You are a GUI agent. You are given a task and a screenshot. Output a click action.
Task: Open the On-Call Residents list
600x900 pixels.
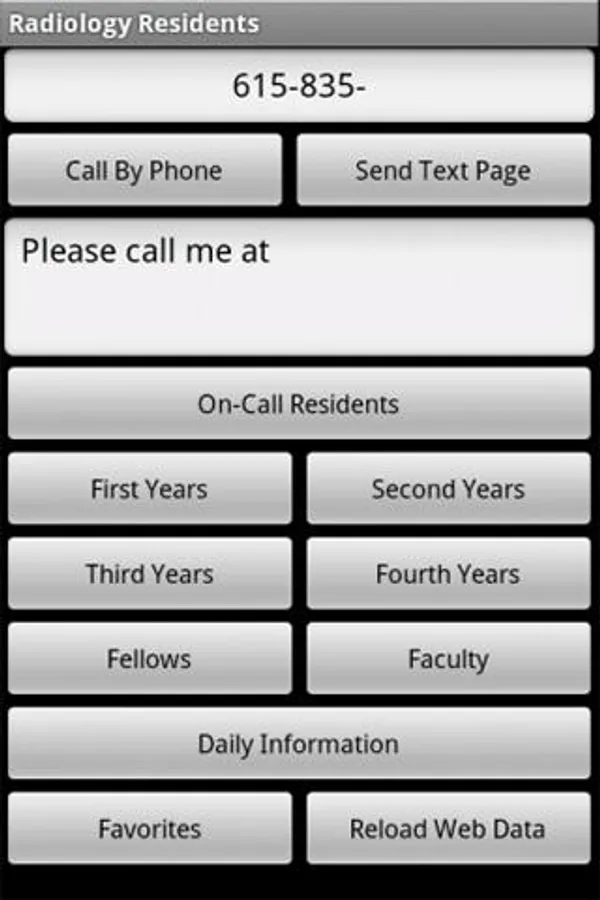tap(299, 404)
